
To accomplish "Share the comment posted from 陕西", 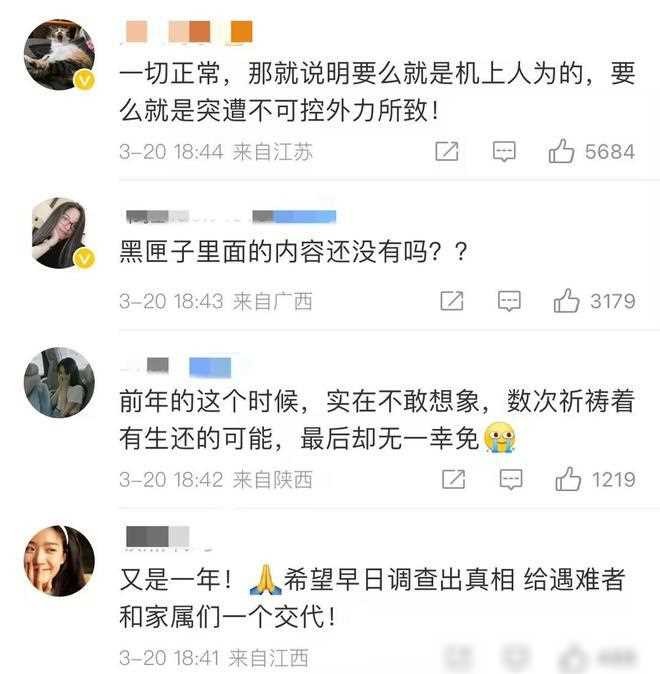I will pyautogui.click(x=453, y=479).
